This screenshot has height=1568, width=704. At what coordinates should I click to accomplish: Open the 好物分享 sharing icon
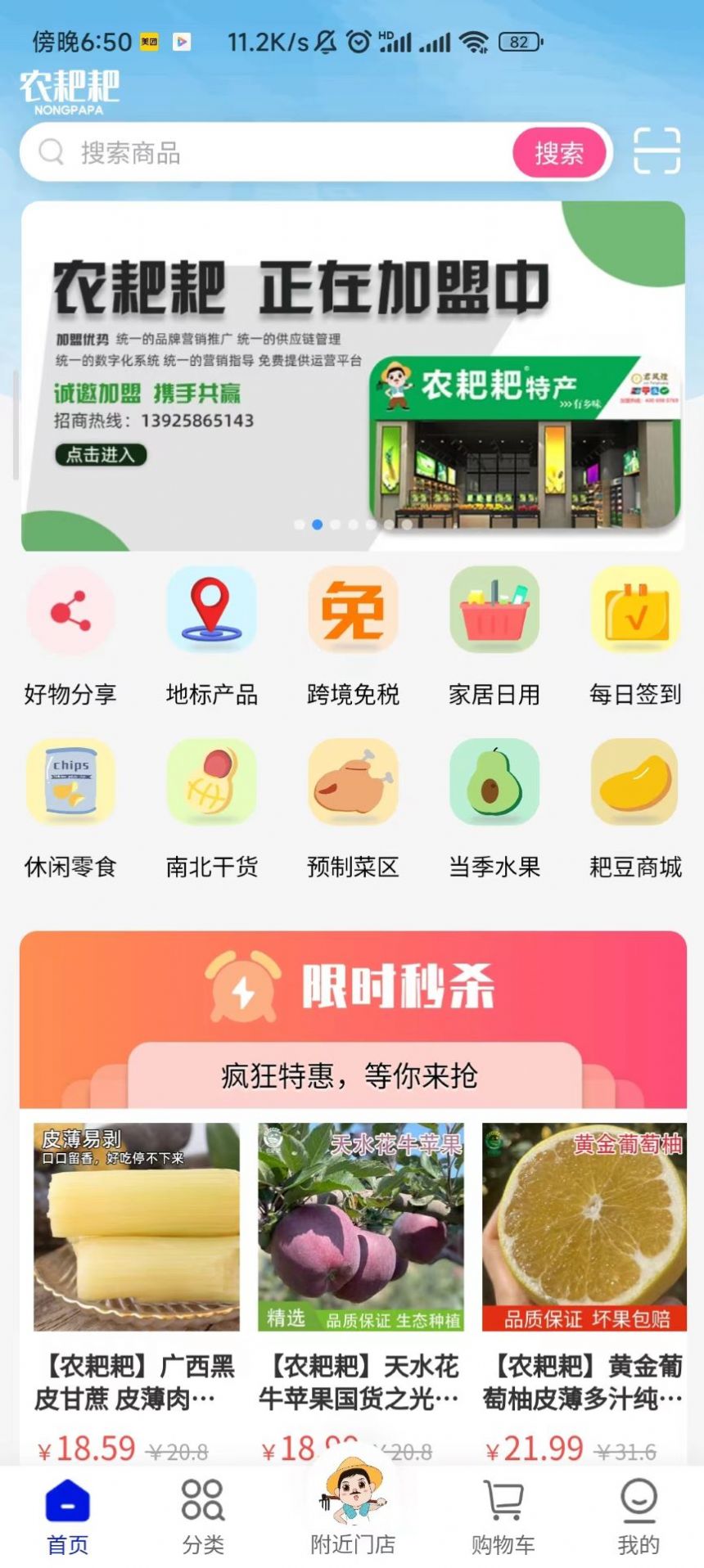coord(70,611)
